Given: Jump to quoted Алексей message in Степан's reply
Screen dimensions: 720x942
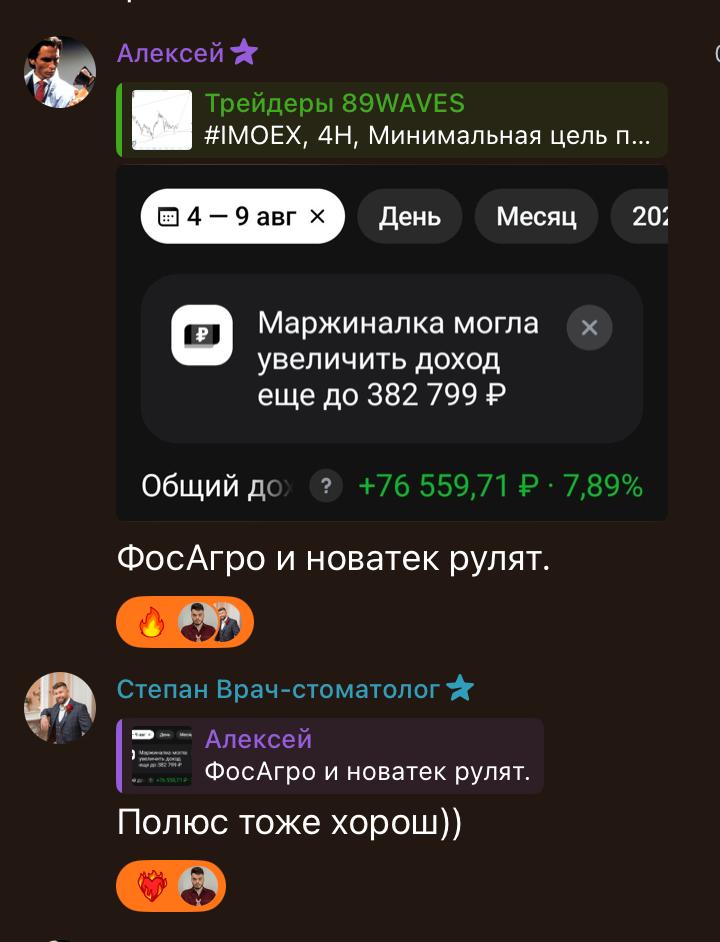Looking at the screenshot, I should [330, 756].
